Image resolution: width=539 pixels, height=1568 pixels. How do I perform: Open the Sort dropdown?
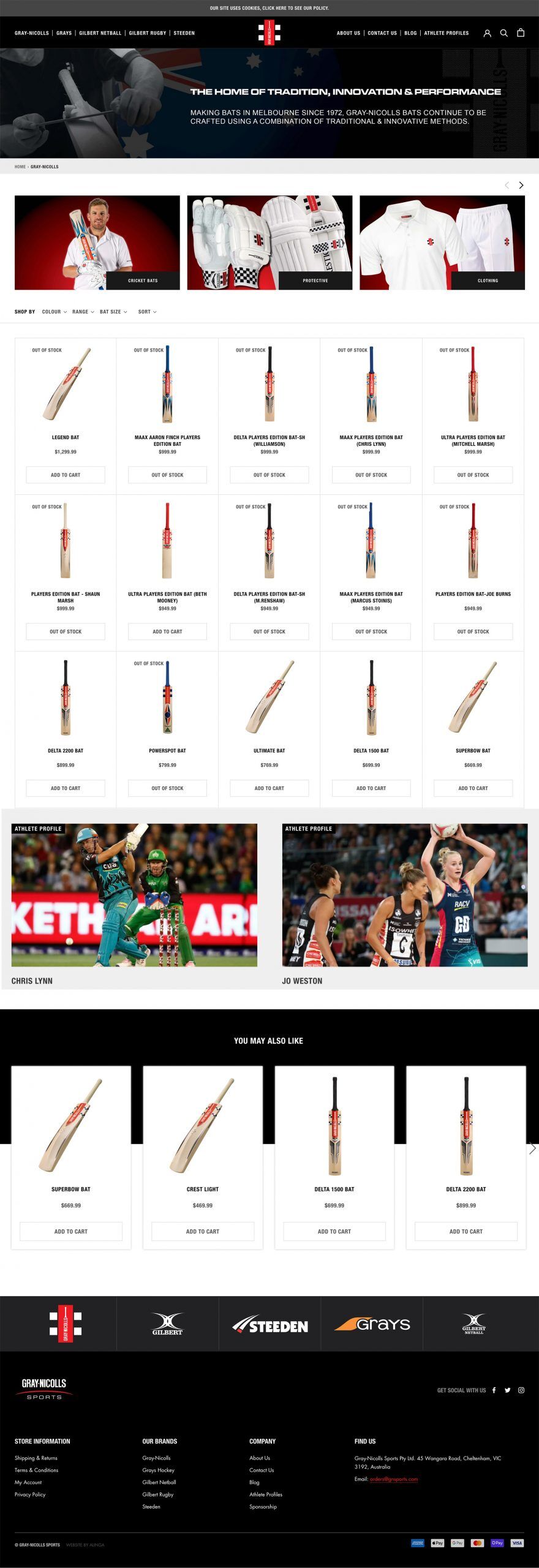pyautogui.click(x=147, y=312)
